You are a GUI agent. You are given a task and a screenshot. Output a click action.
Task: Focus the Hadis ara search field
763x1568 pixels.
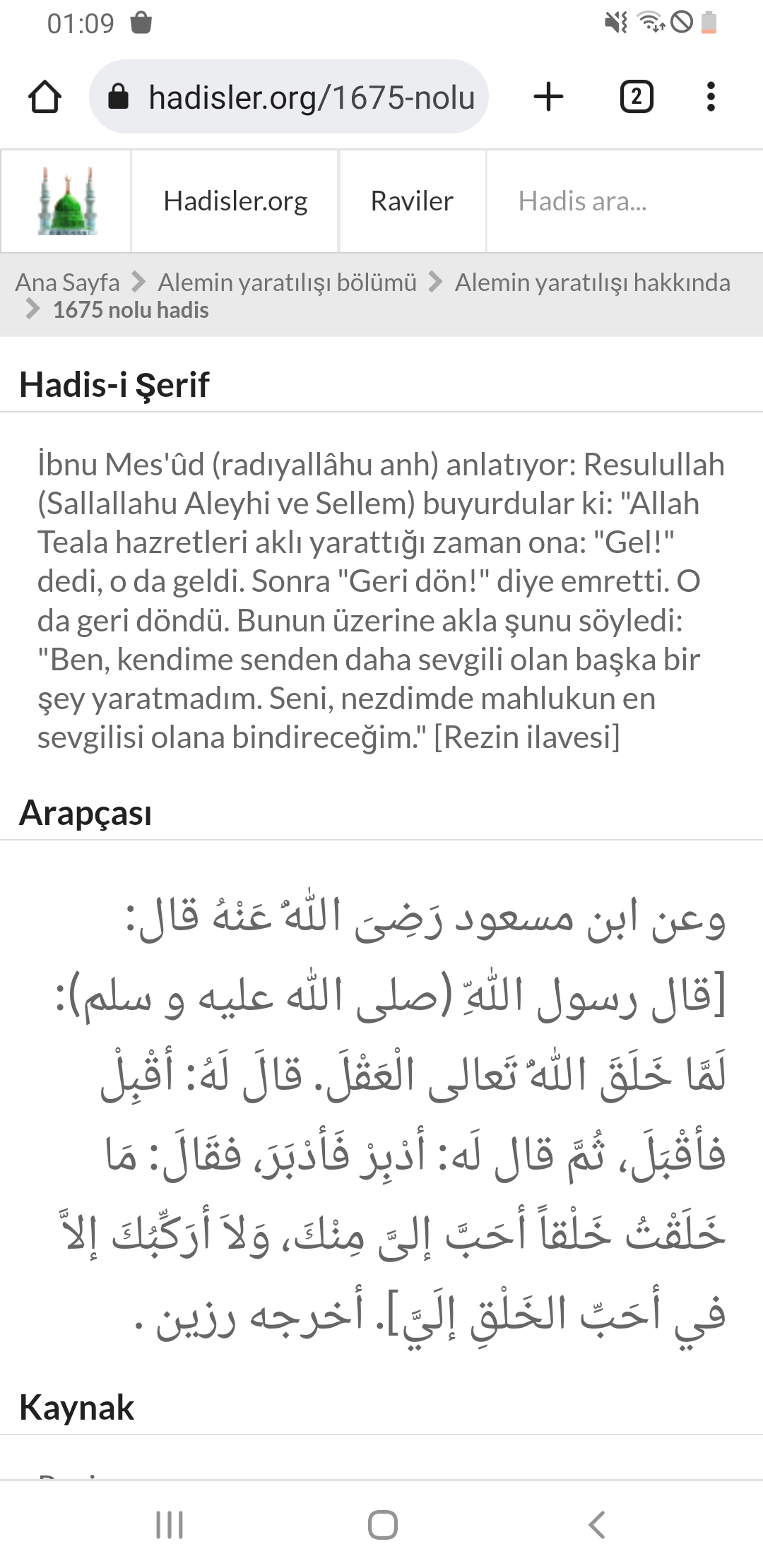coord(622,201)
